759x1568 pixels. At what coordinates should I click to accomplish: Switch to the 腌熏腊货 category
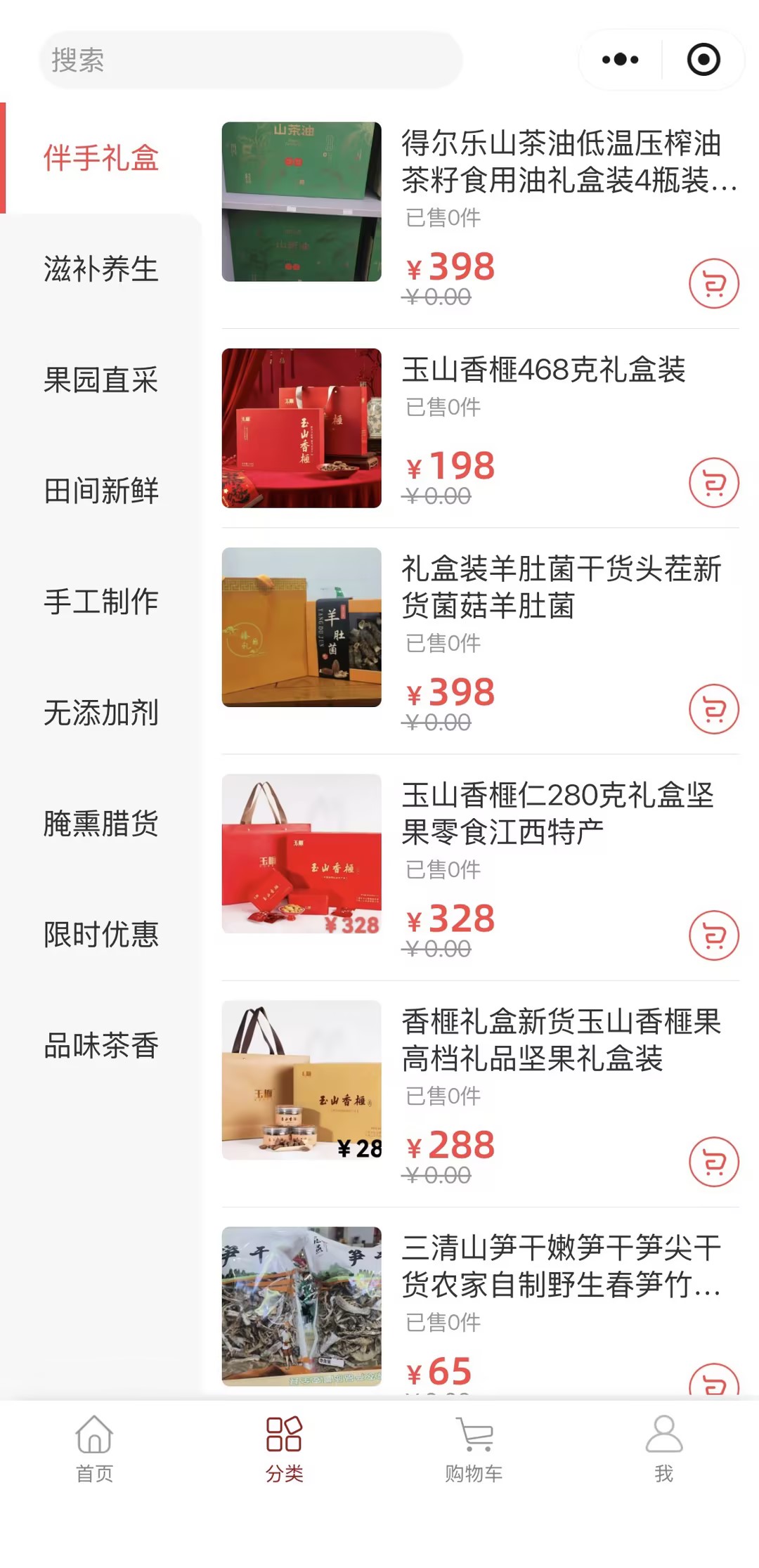click(x=101, y=824)
